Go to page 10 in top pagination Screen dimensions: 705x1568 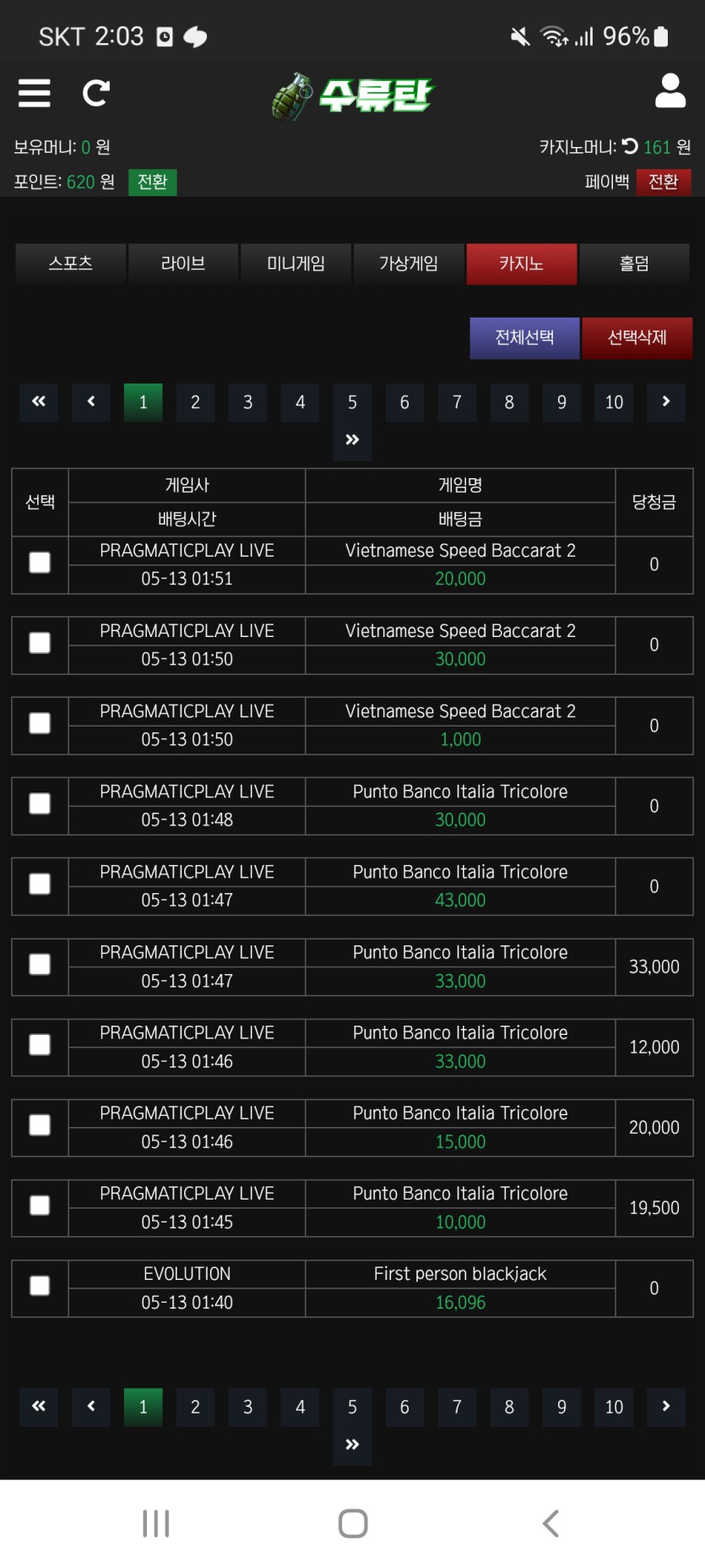point(614,402)
